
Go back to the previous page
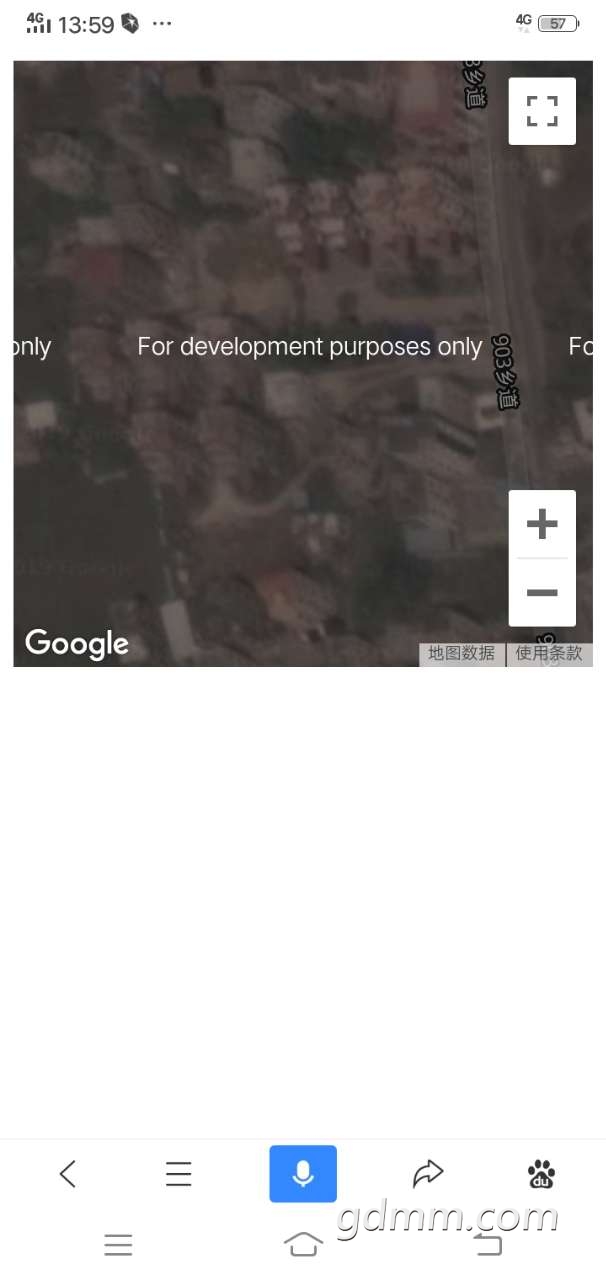68,1174
